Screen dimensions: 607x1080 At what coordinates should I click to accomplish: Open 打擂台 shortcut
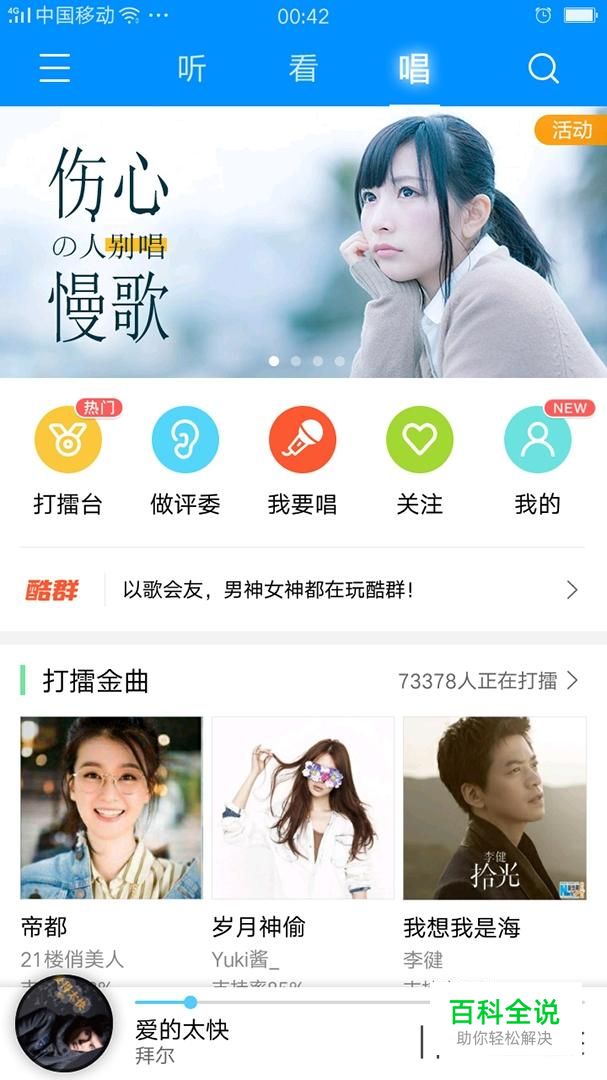coord(68,440)
